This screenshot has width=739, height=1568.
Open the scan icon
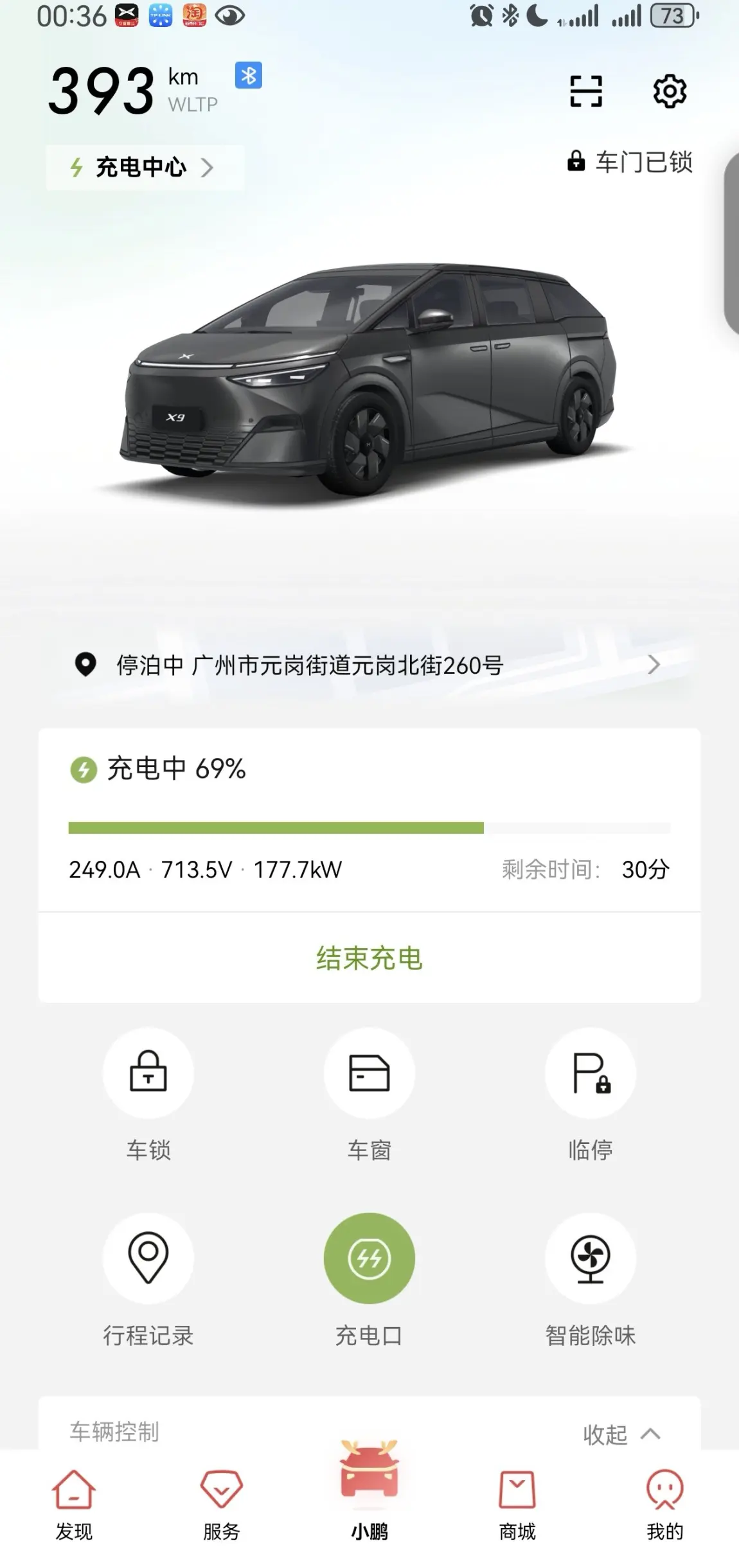(586, 91)
